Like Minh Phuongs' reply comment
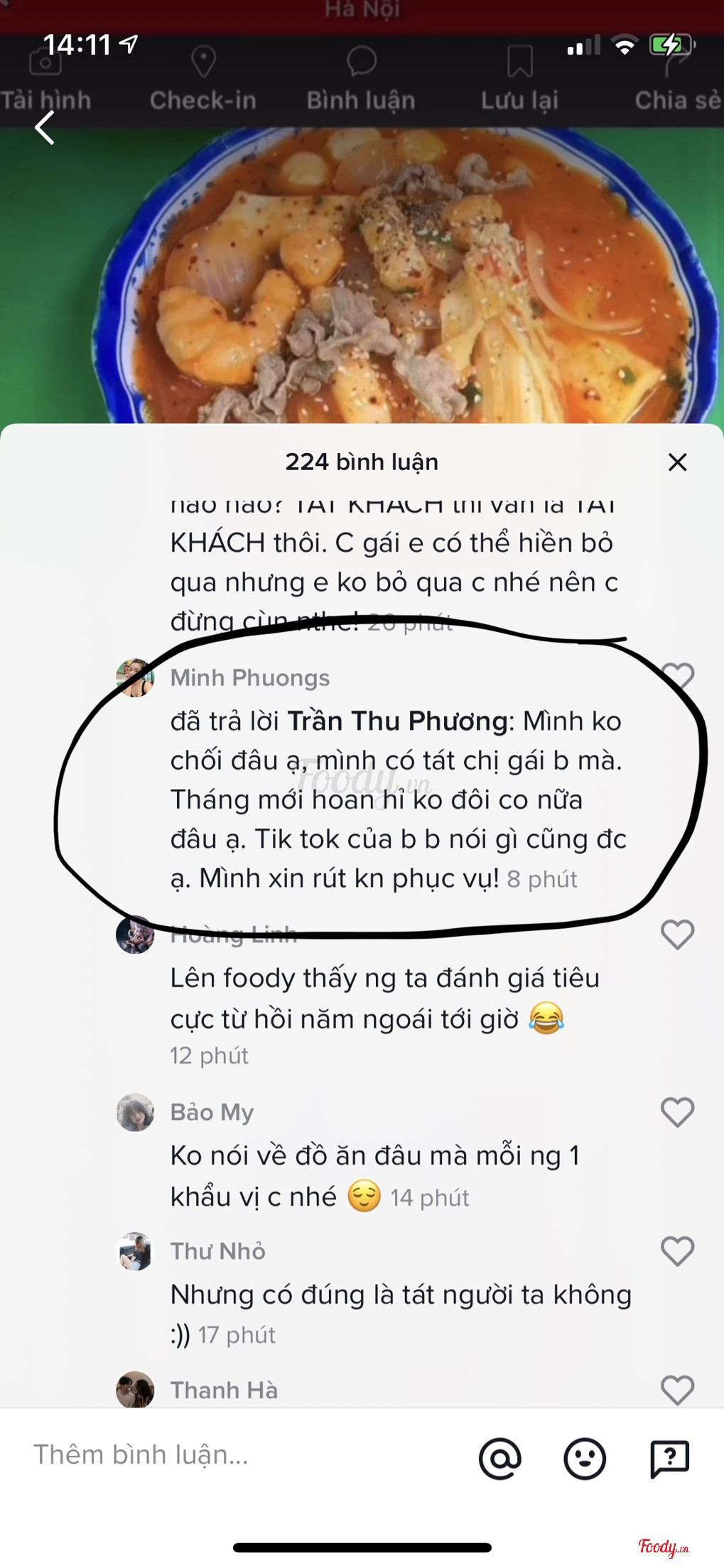 tap(677, 676)
